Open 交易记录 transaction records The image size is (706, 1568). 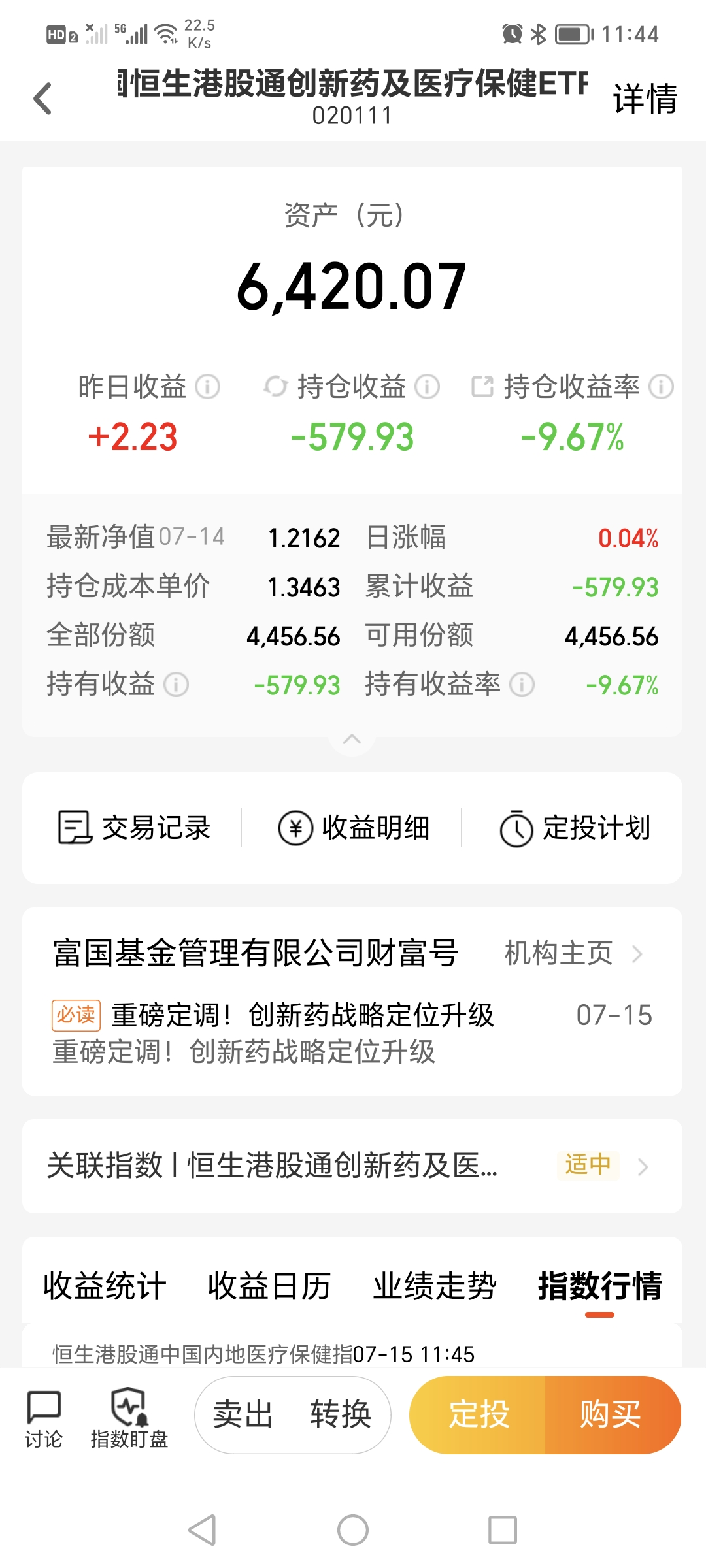click(134, 828)
